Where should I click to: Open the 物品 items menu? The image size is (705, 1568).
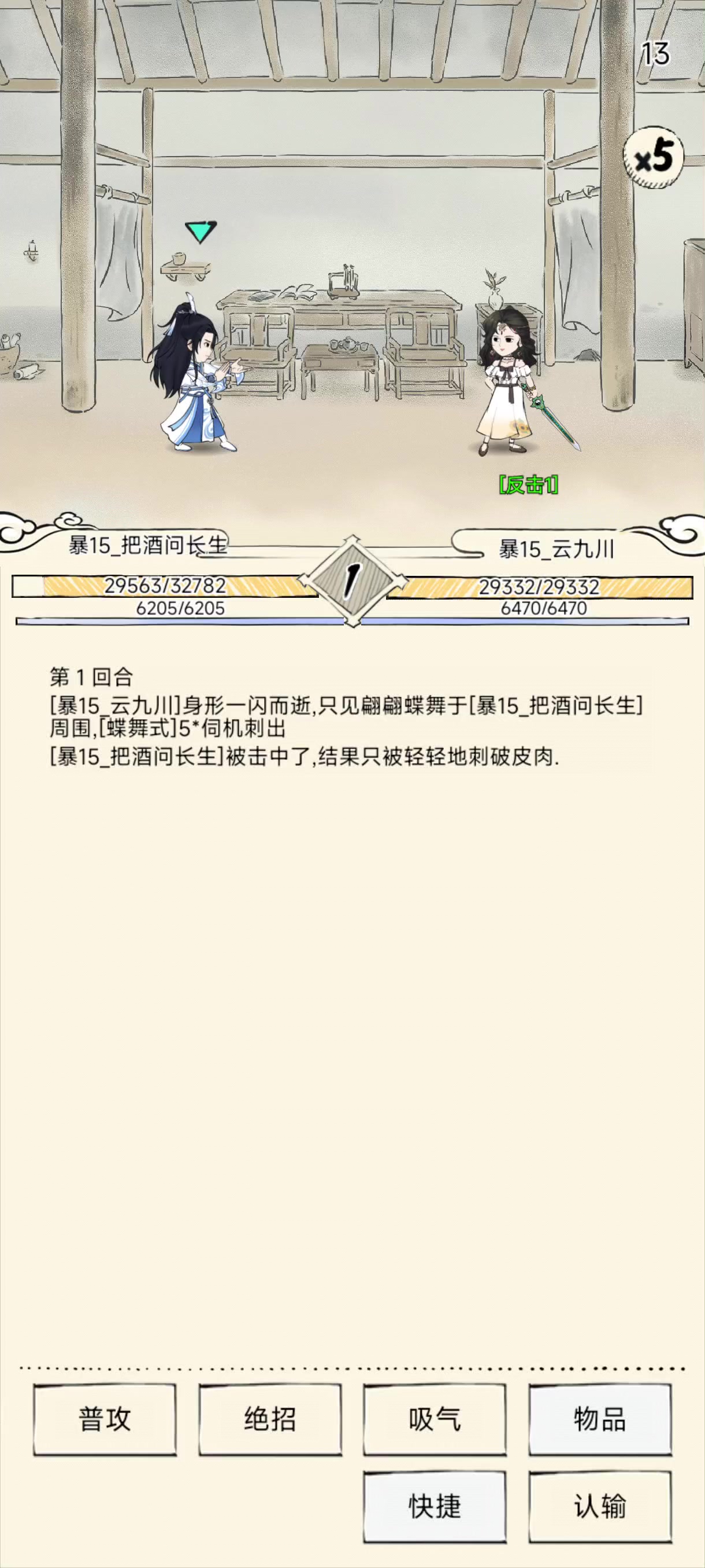[599, 1419]
